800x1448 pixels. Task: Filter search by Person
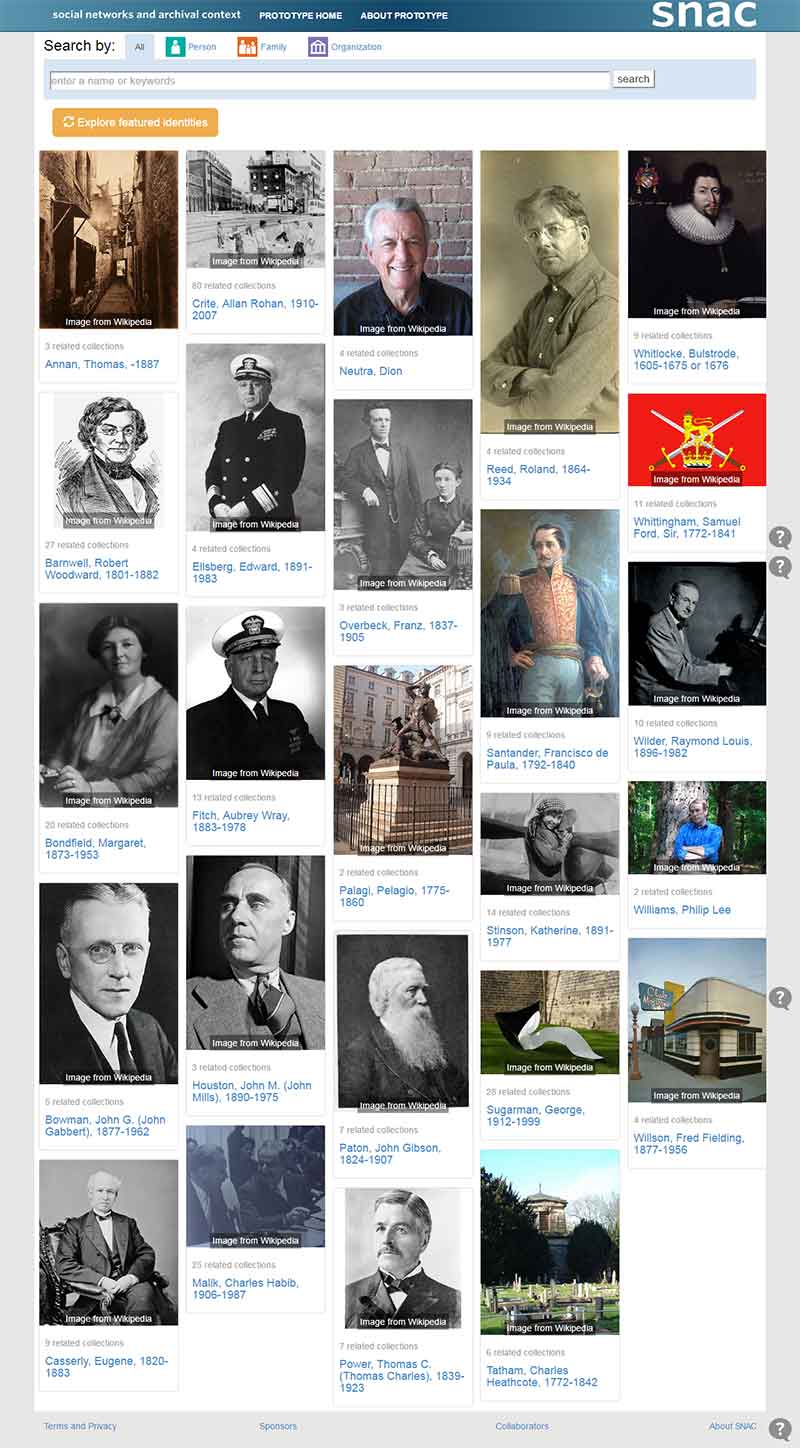(190, 47)
